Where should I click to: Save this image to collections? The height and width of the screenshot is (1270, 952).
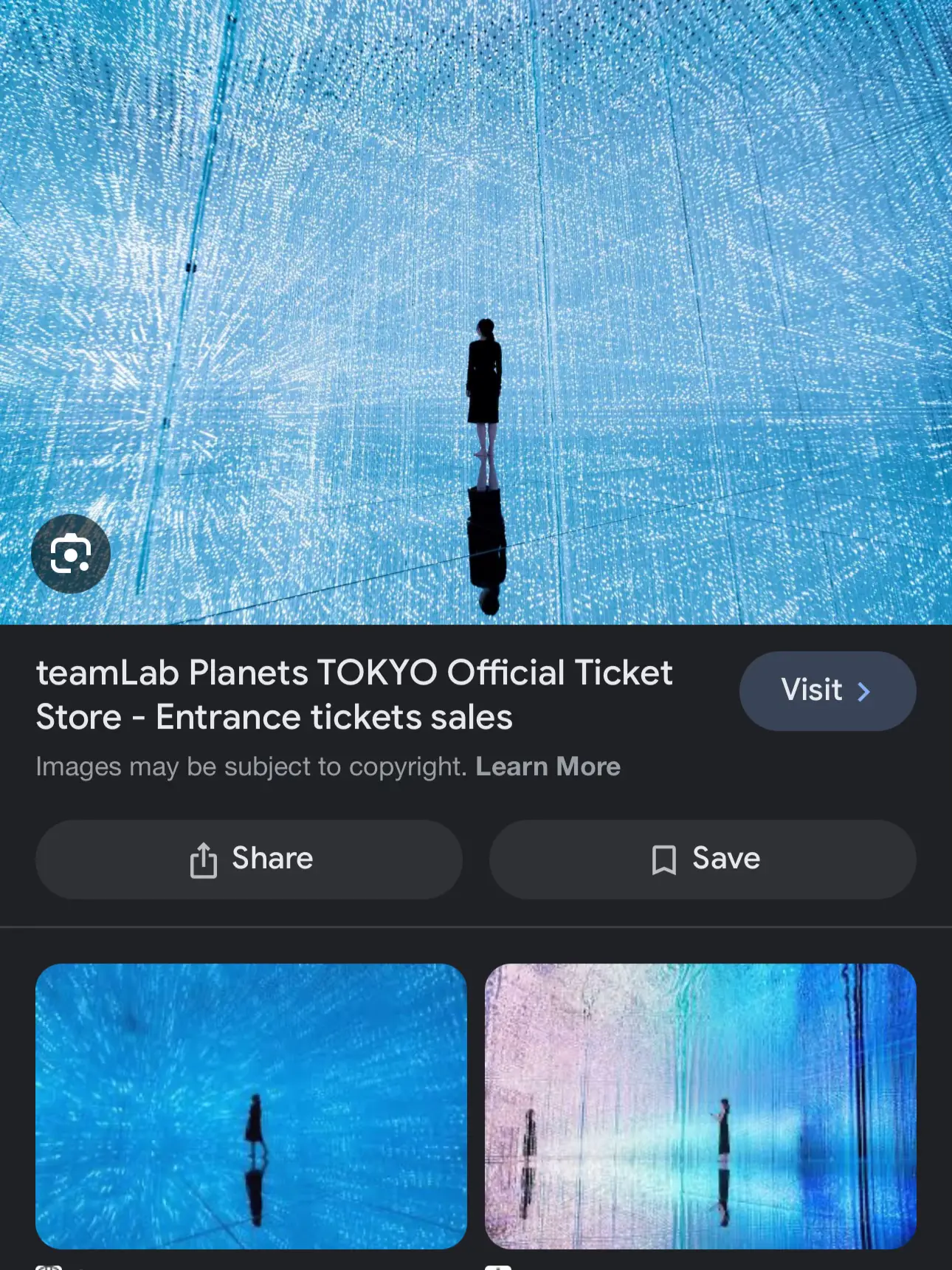click(703, 859)
